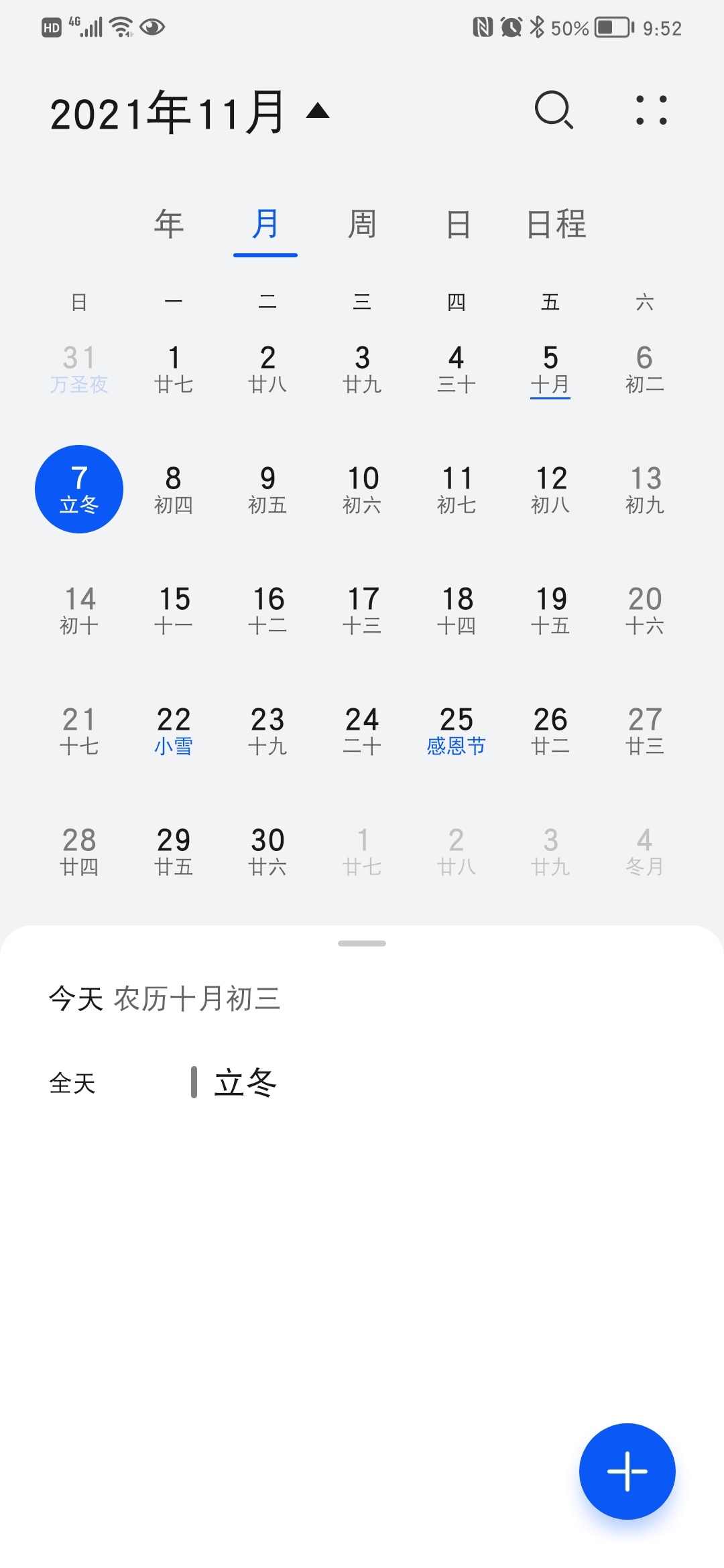Select November 22 小雪
724x1568 pixels.
174,730
